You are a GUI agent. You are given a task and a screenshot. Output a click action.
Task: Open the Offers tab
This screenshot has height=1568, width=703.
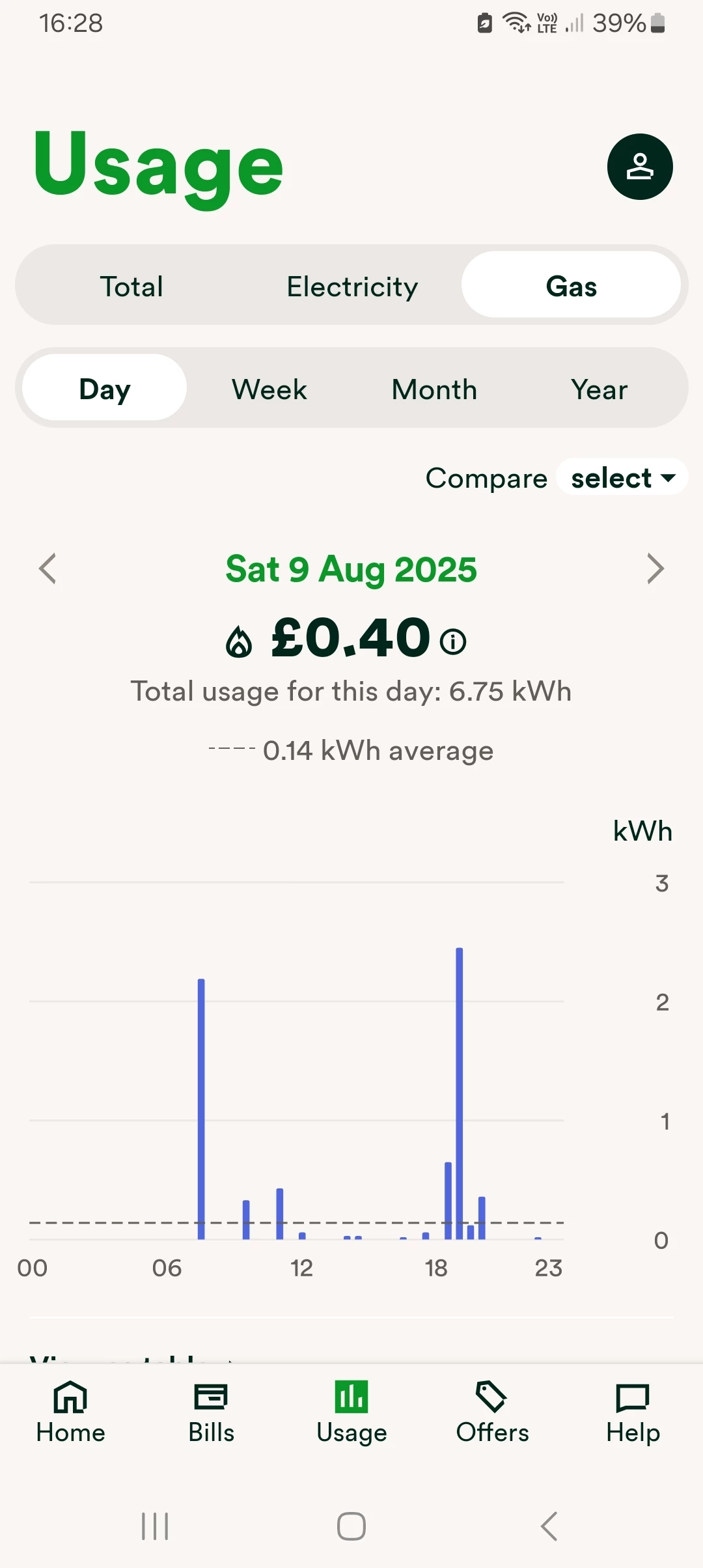[492, 1412]
